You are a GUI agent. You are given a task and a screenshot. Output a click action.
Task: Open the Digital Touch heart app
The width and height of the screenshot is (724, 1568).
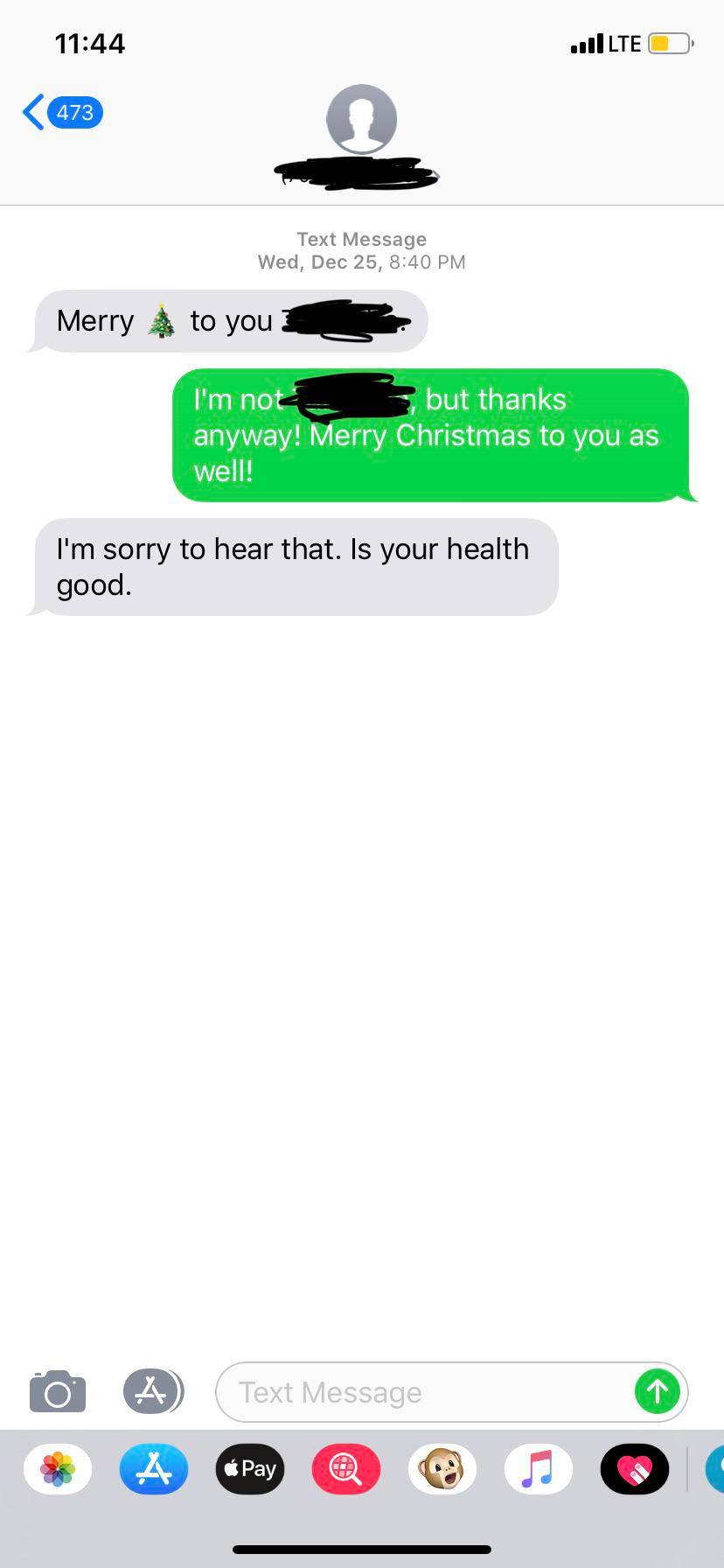(635, 1468)
